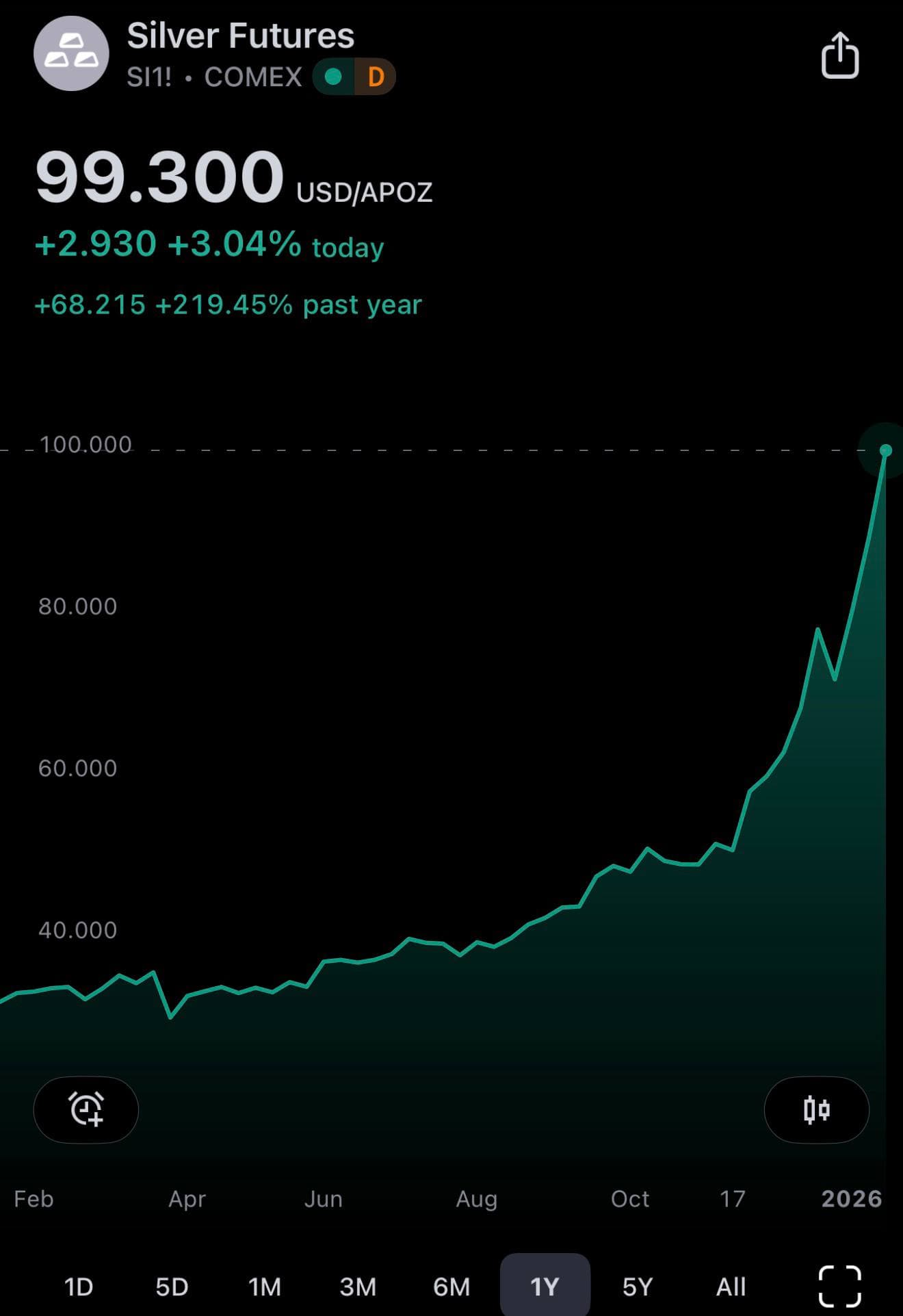Switch to the 5Y range
The width and height of the screenshot is (903, 1316).
638,1287
